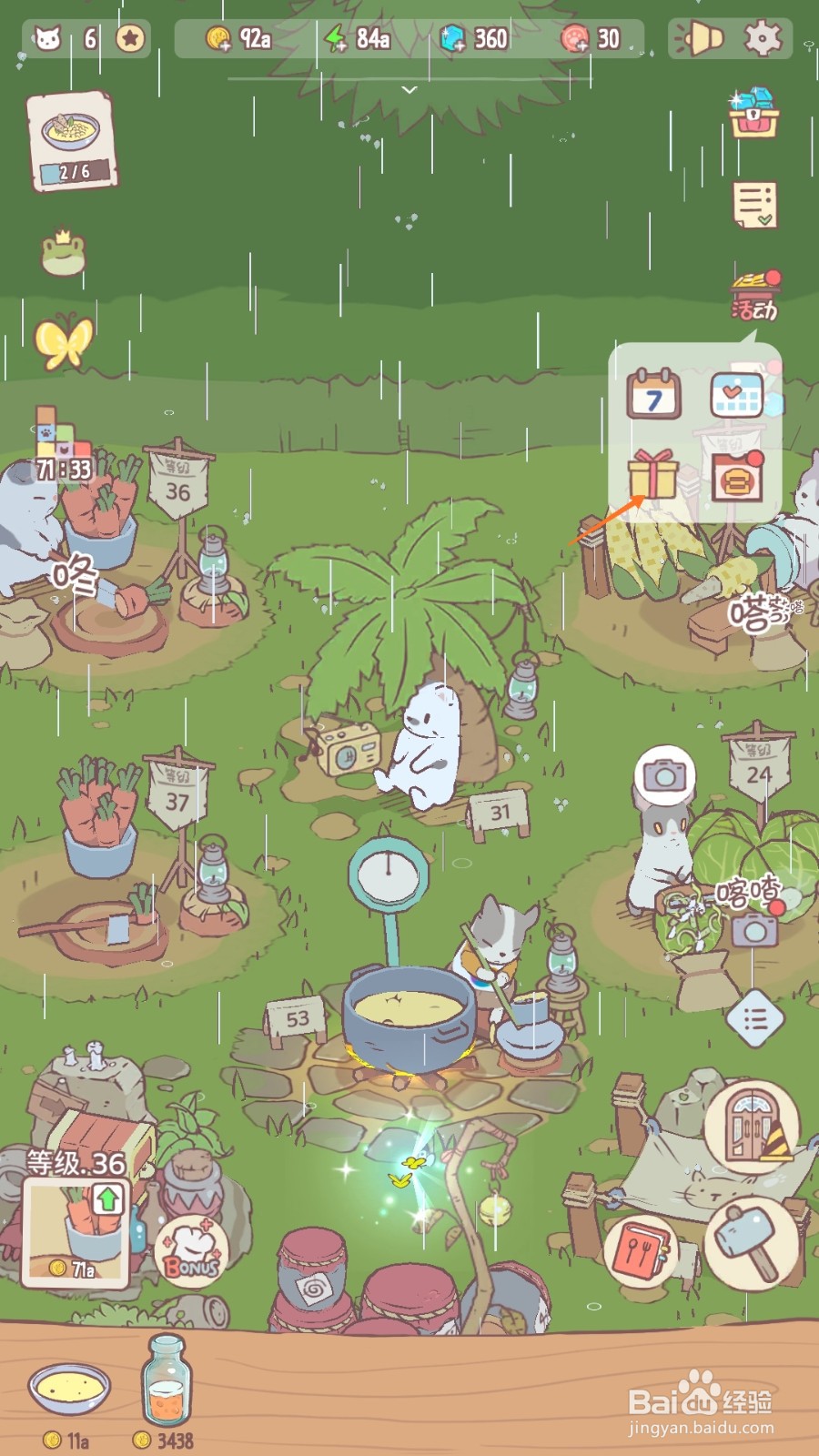Open the heart calendar event

(736, 394)
